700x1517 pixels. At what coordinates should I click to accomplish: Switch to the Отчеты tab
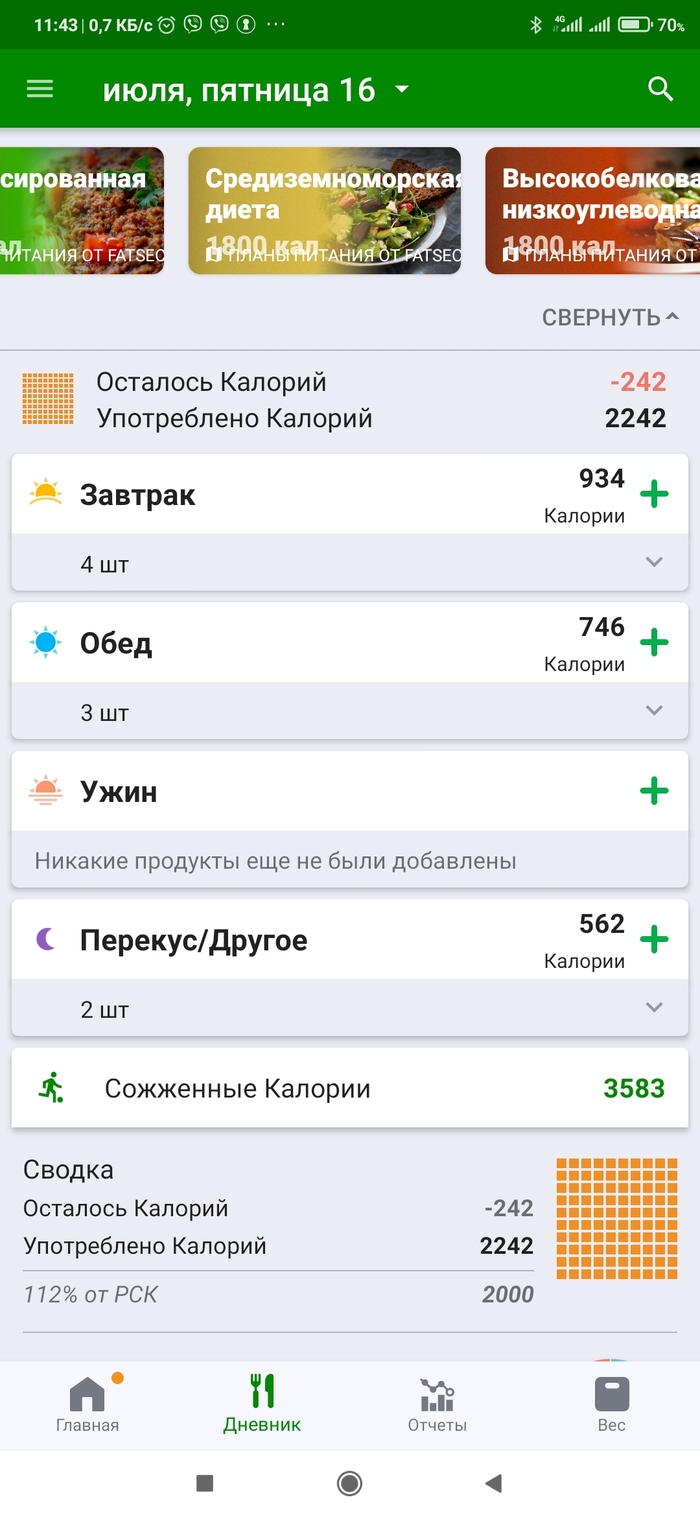[437, 1404]
